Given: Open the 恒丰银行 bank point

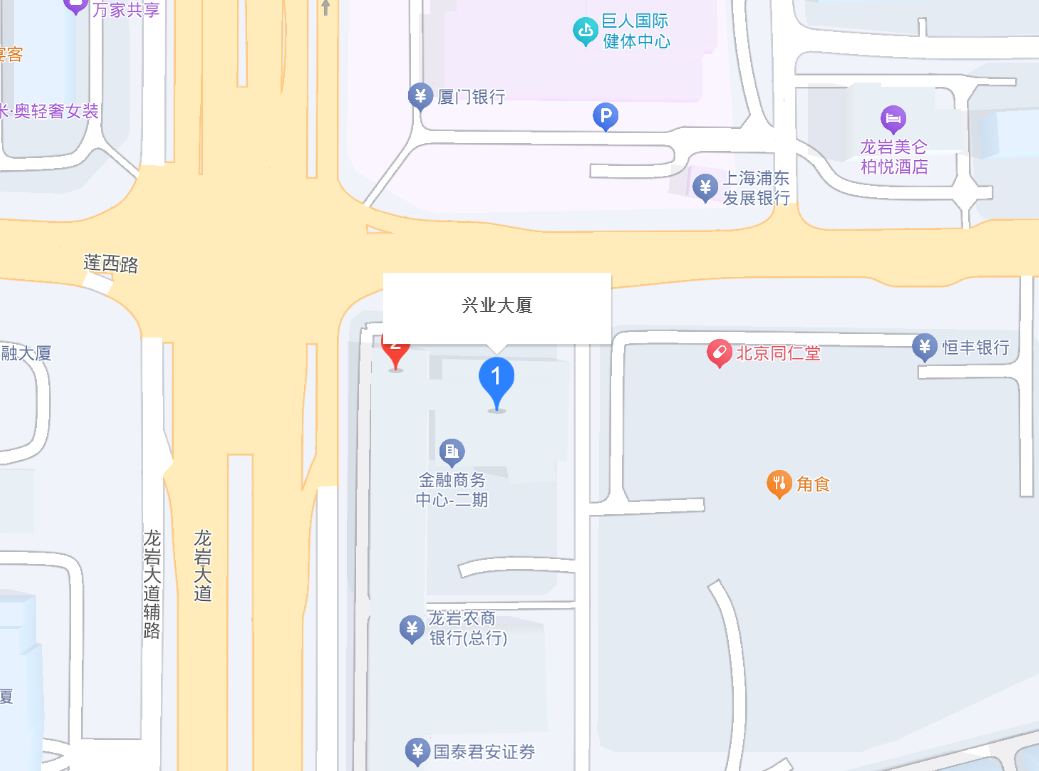Looking at the screenshot, I should [925, 347].
